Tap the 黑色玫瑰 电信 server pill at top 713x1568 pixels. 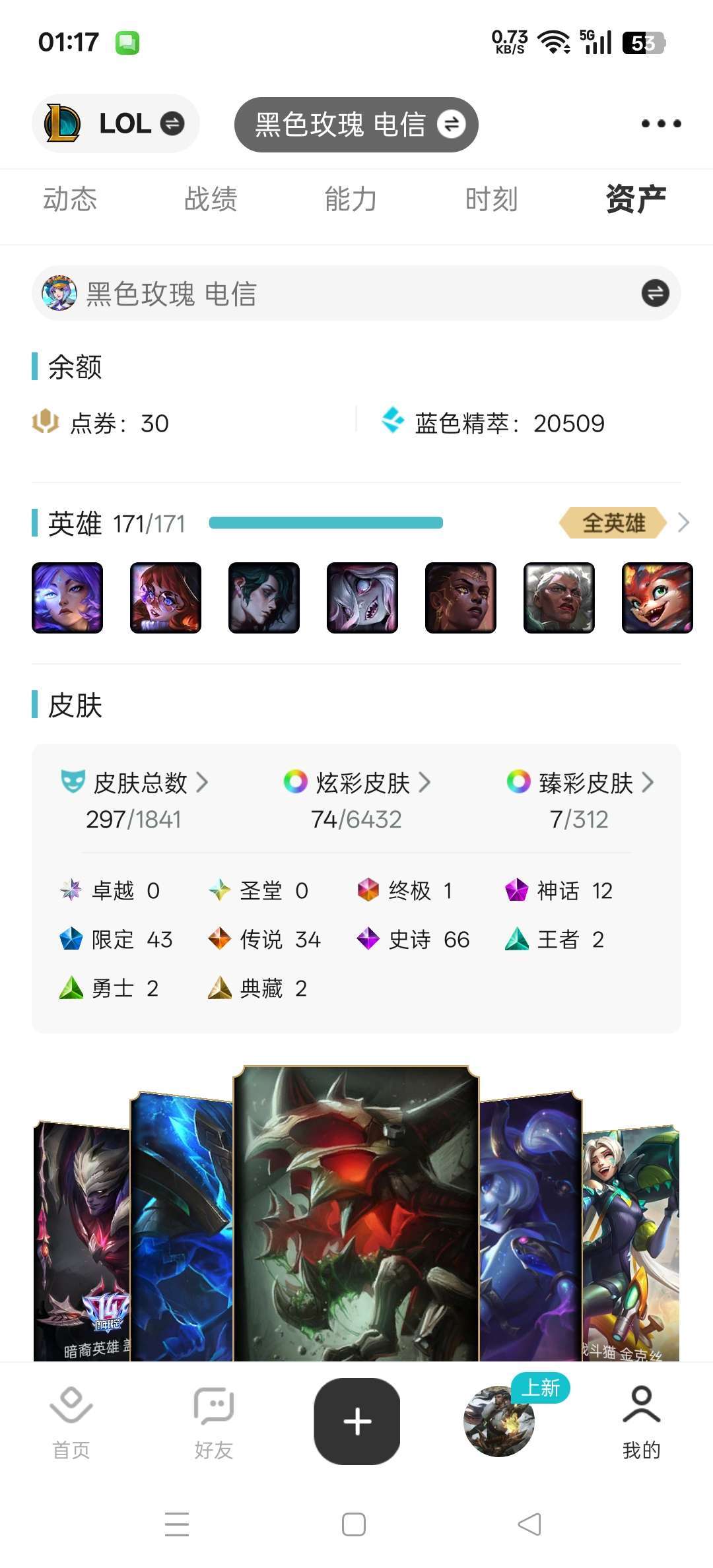click(x=356, y=124)
